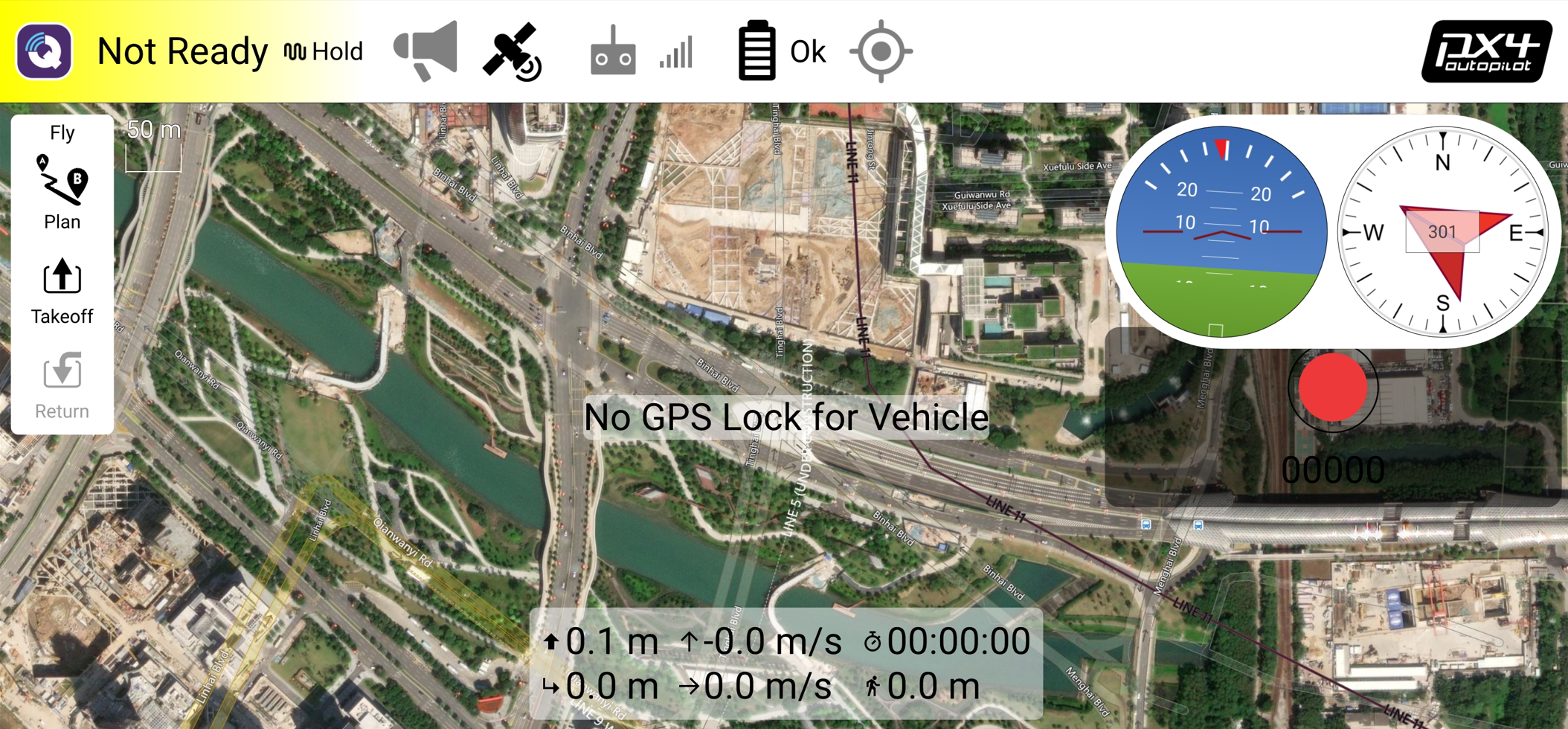Tap the compass heading instrument

click(1442, 231)
